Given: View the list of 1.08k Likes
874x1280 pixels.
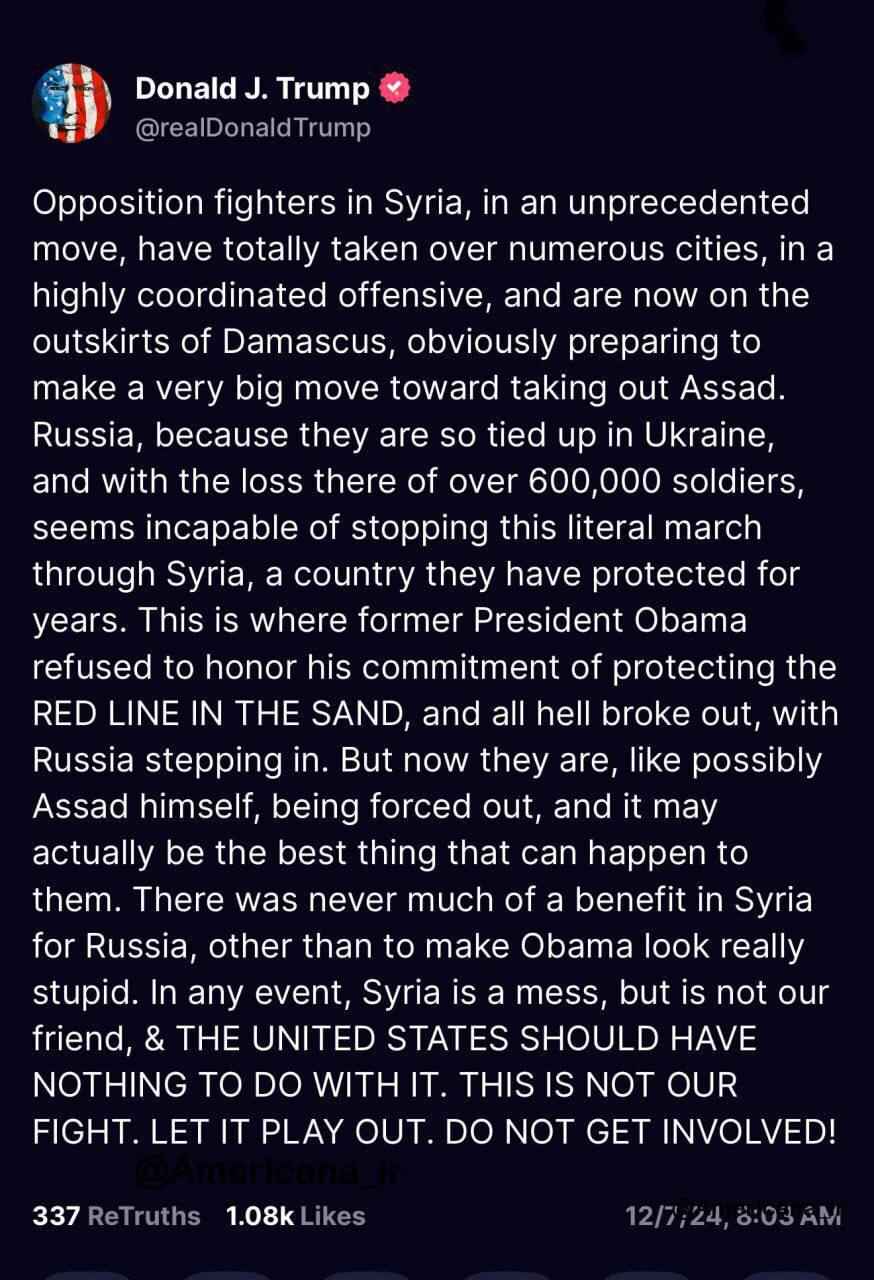Looking at the screenshot, I should click(295, 1216).
